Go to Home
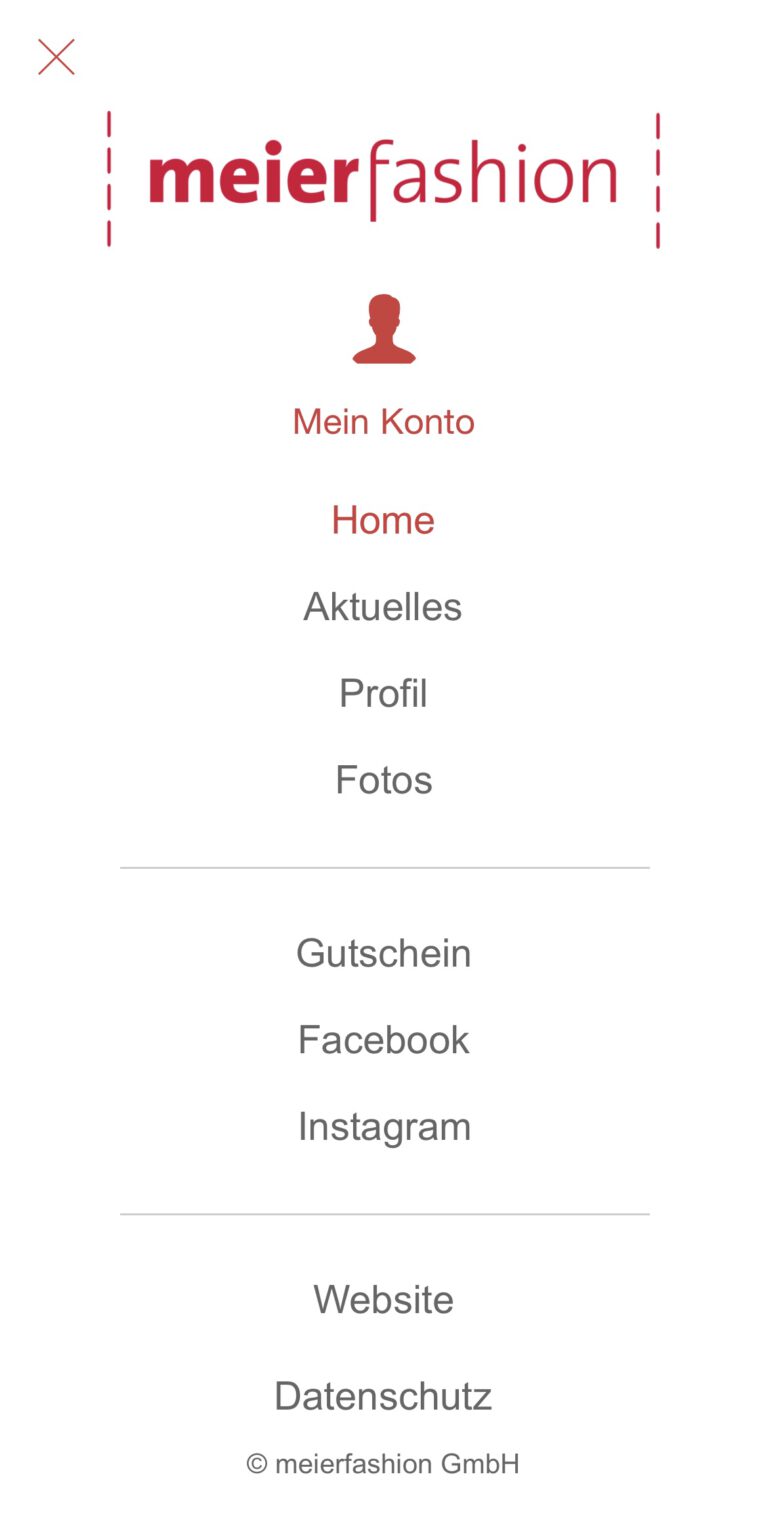Image resolution: width=768 pixels, height=1531 pixels. click(x=383, y=520)
